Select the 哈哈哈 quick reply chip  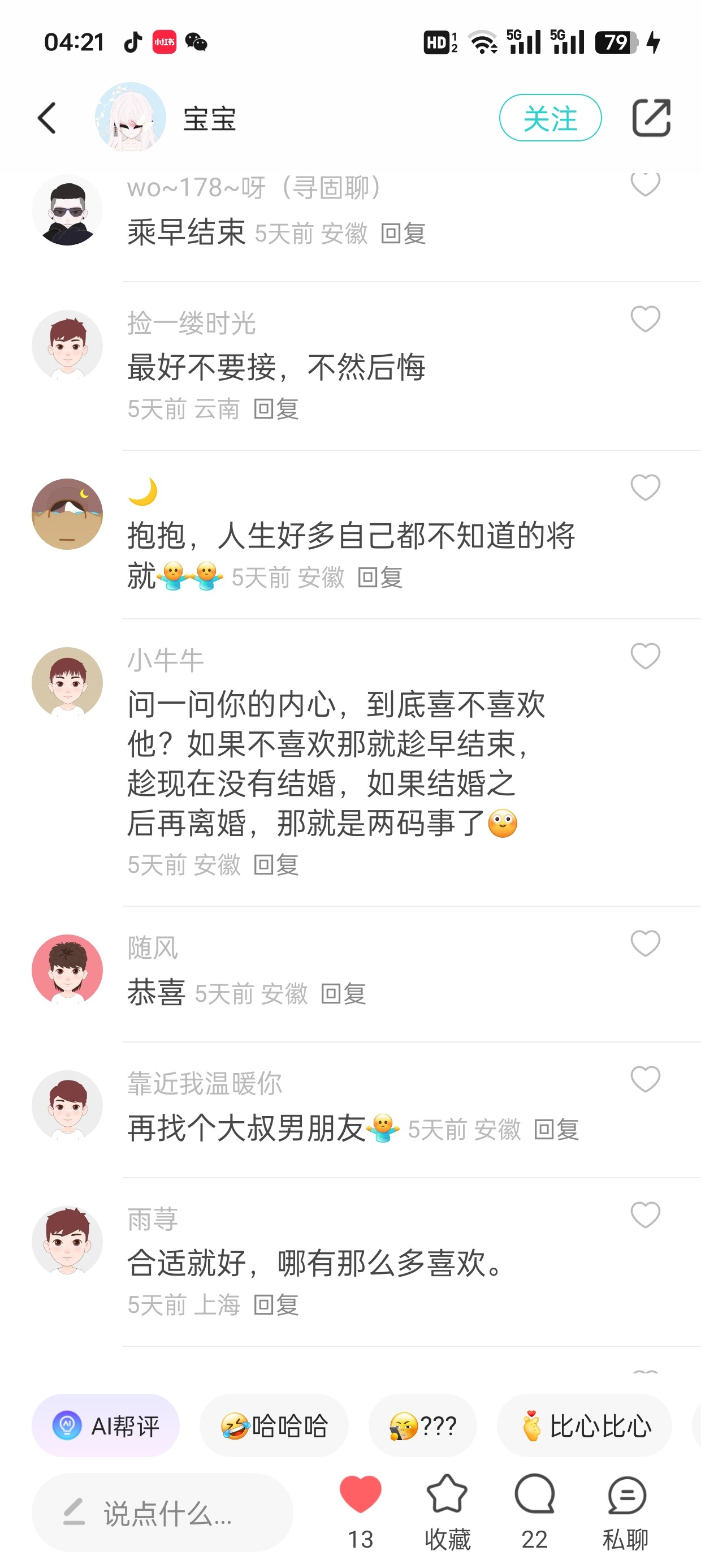274,1425
